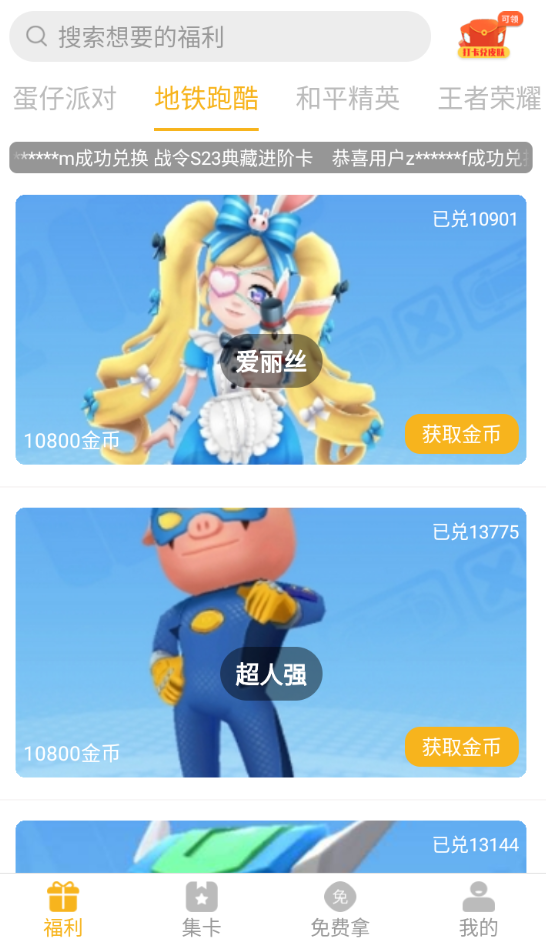This screenshot has height=951, width=546.
Task: Tap the search box for 搜索想要的福利
Action: 220,37
